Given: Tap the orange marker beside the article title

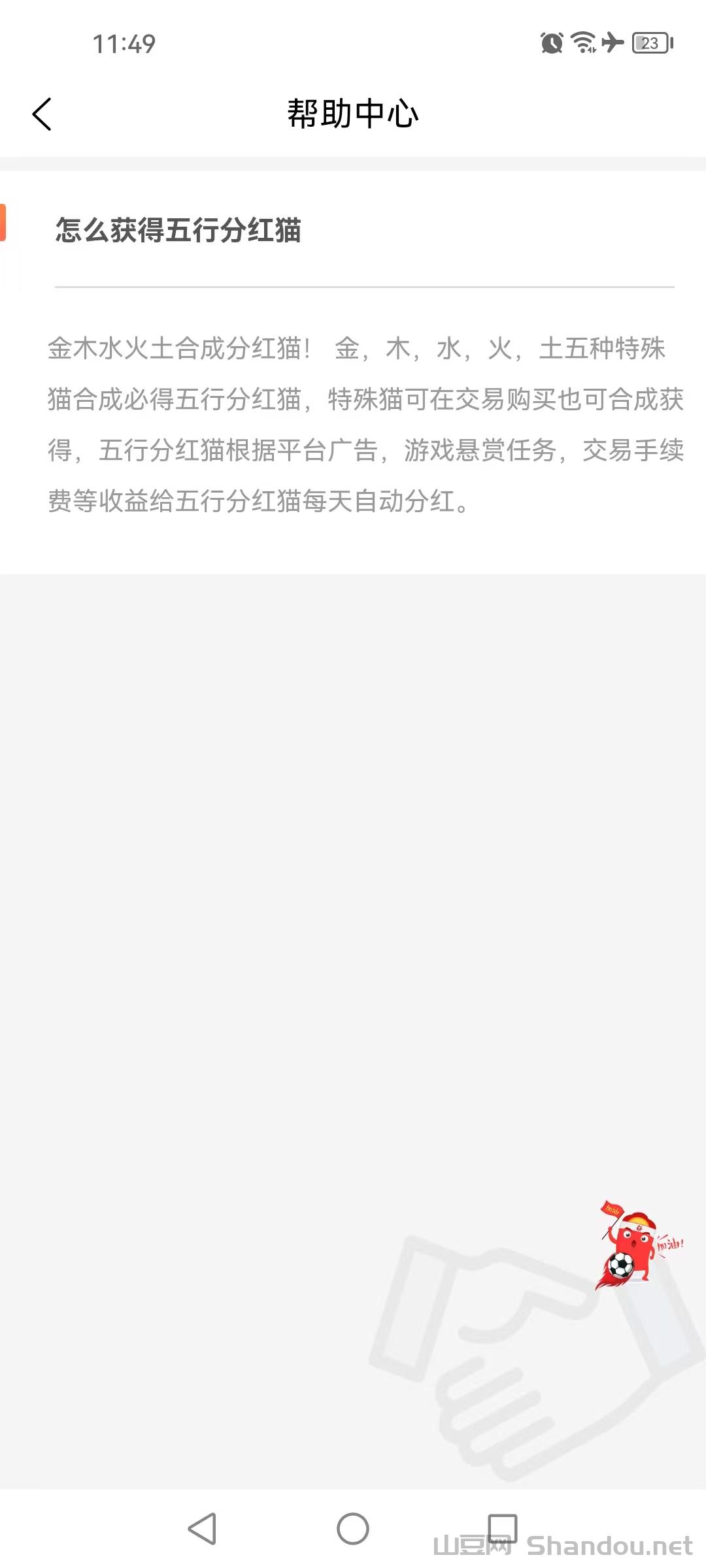Looking at the screenshot, I should pos(4,222).
